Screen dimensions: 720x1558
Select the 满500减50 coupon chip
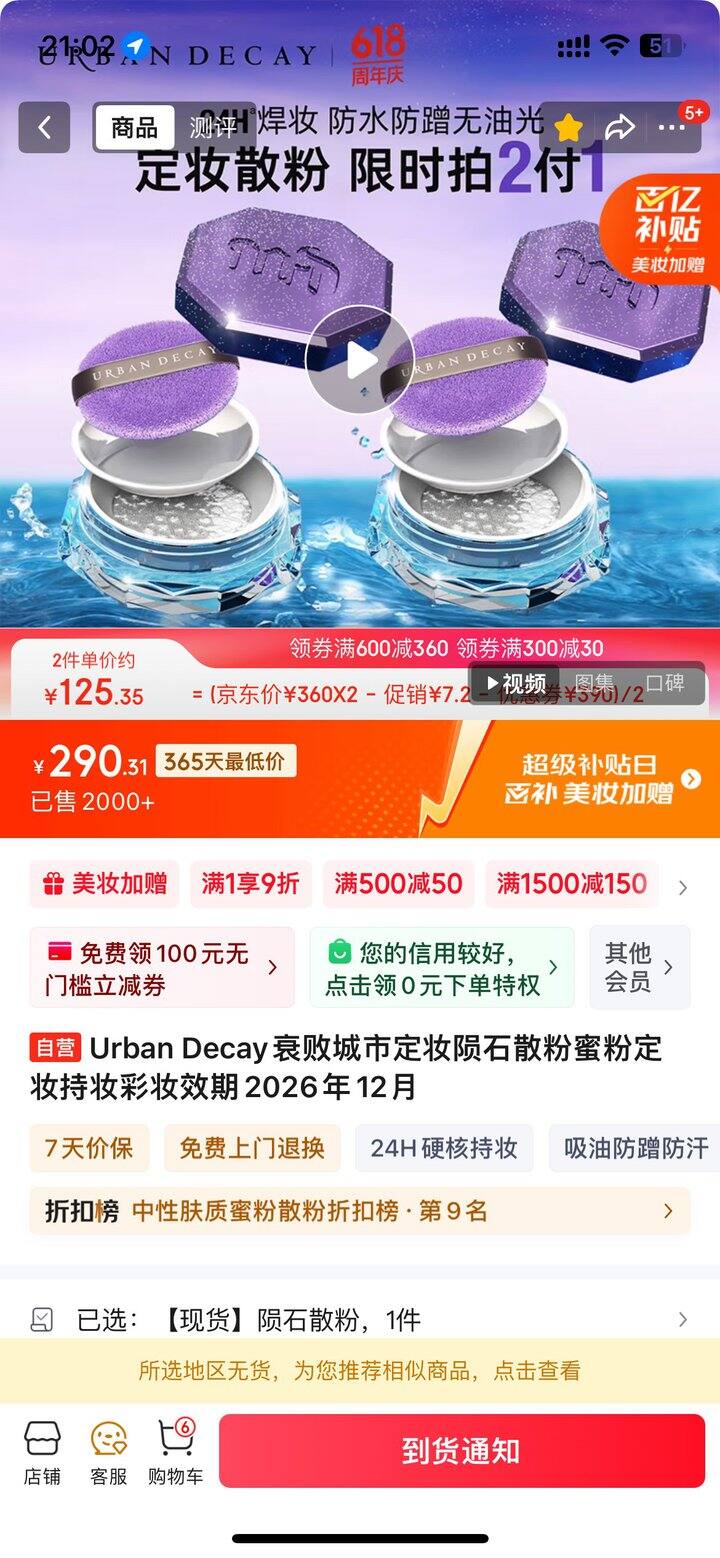[398, 884]
